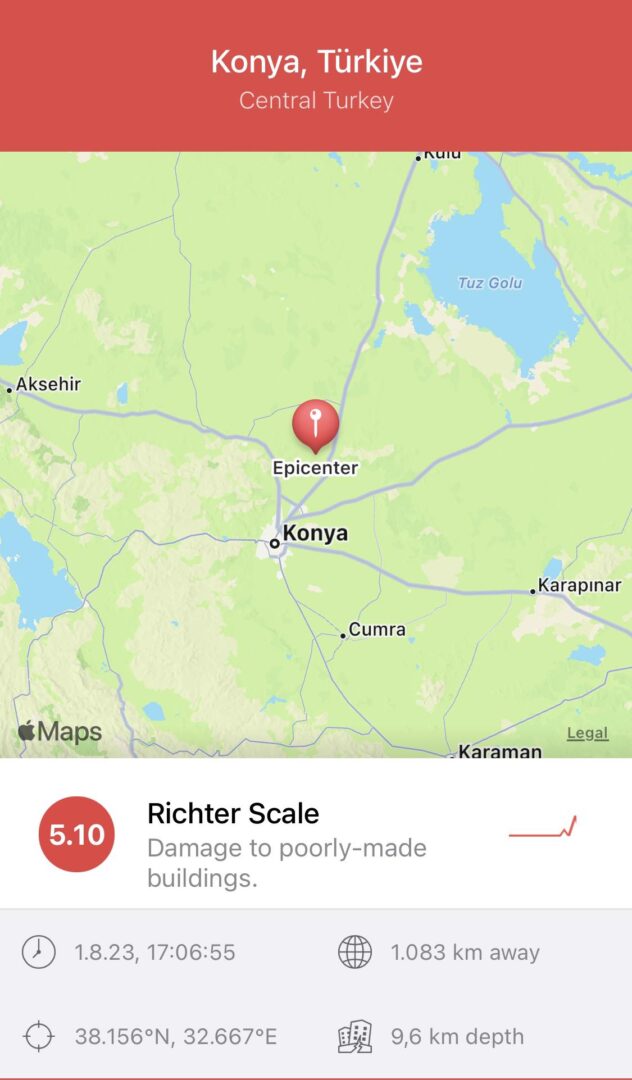Tap the red Epicenter map pin
Viewport: 632px width, 1080px height.
coord(315,424)
